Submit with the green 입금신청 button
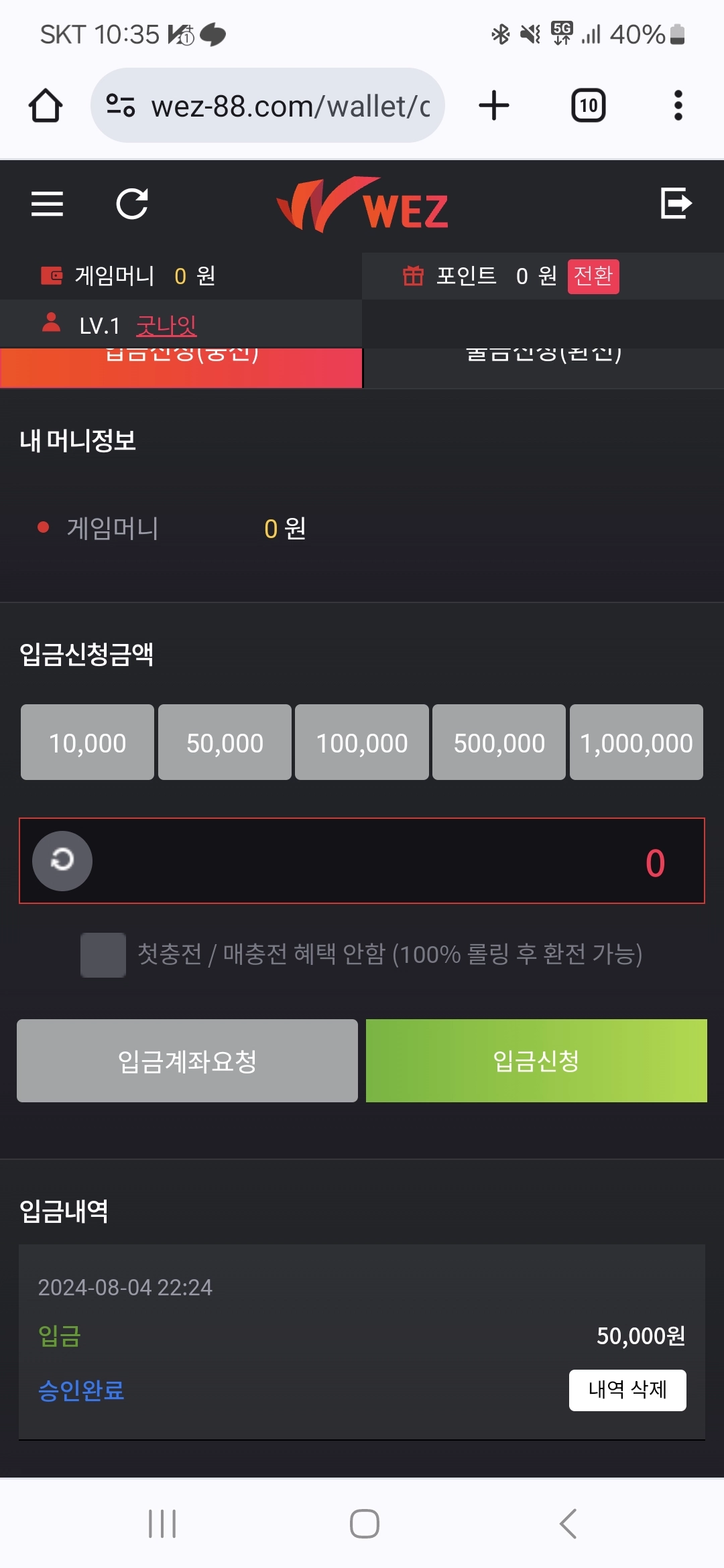 [x=536, y=1061]
